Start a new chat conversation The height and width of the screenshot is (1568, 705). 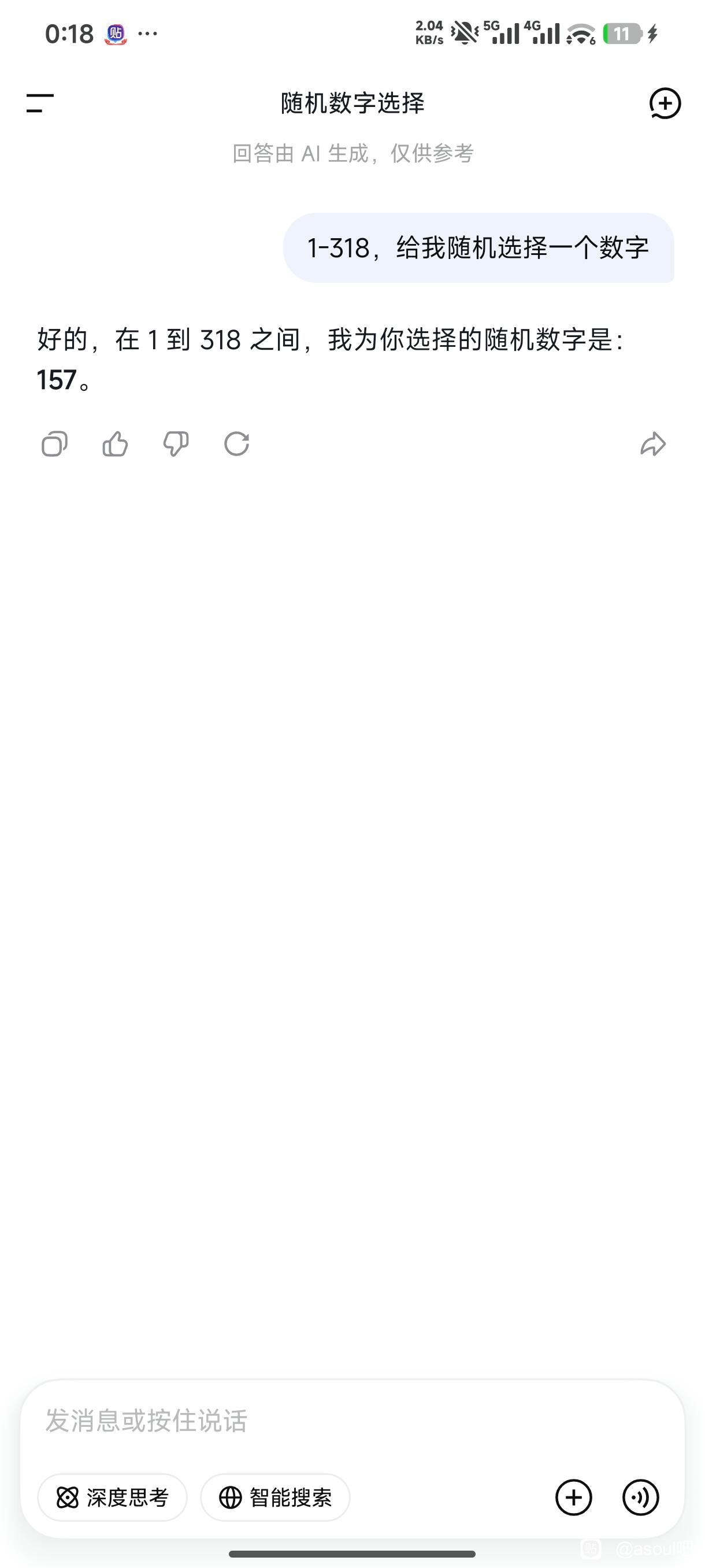(x=664, y=103)
